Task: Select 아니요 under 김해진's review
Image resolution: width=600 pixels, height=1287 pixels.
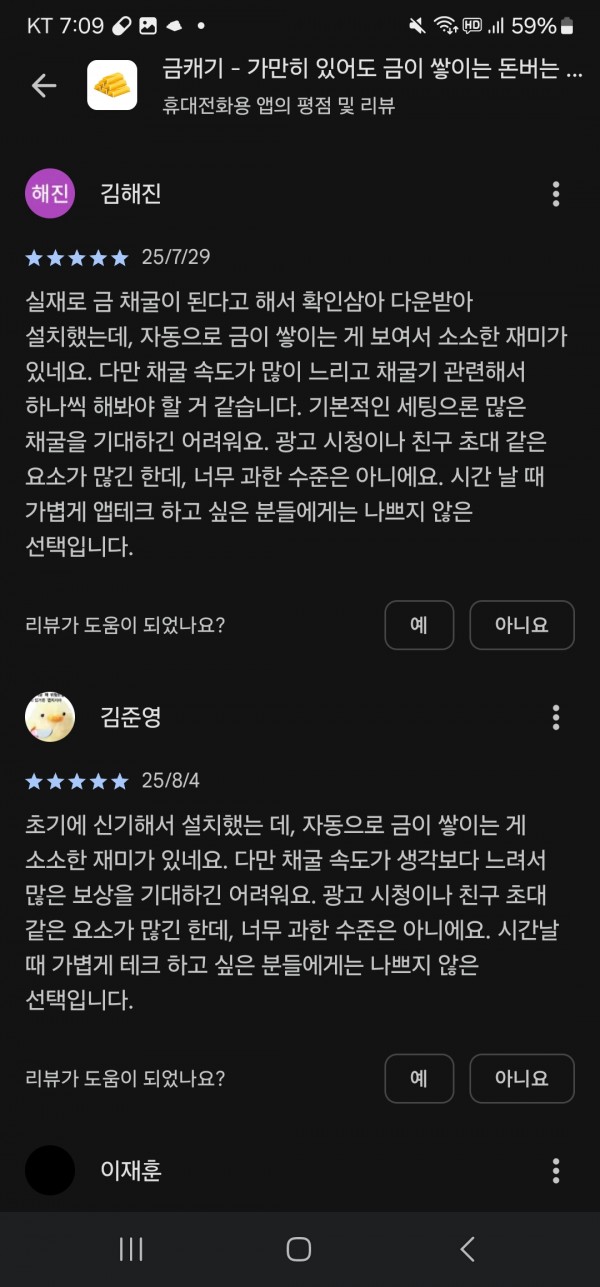Action: 522,625
